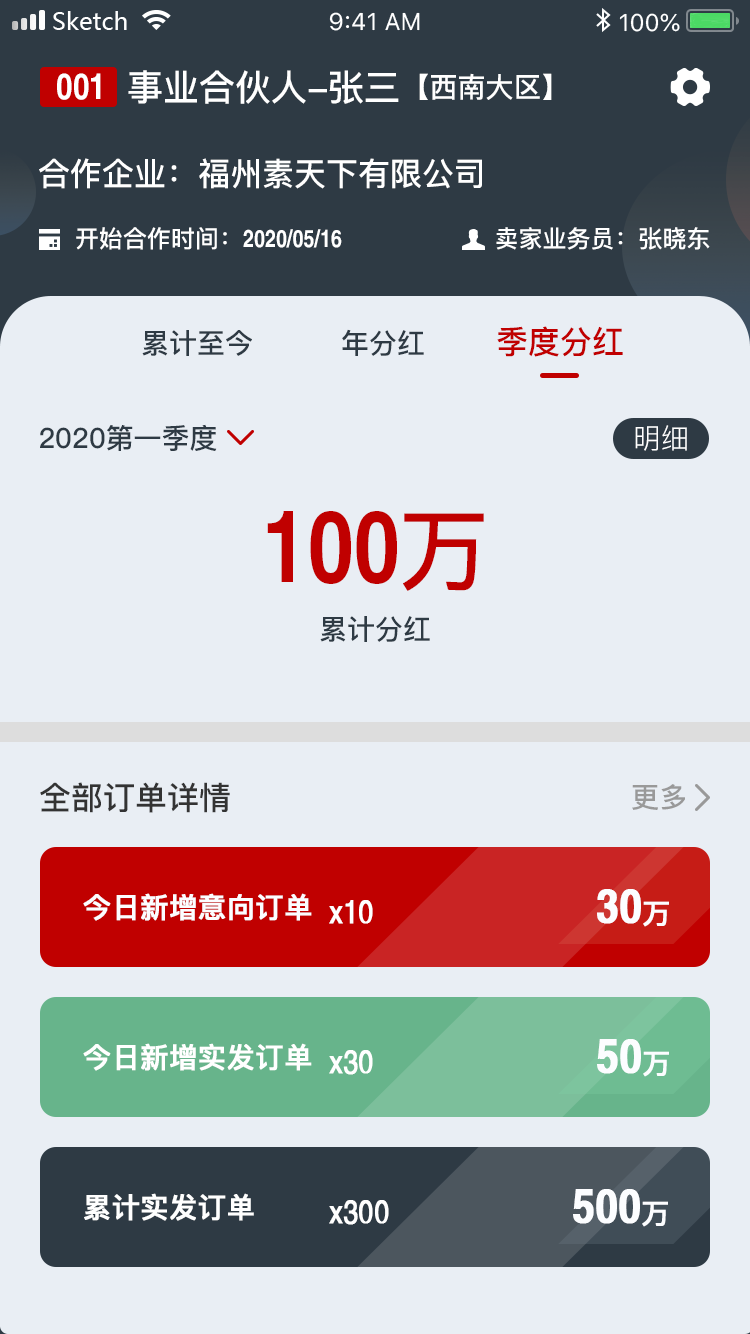Click the battery indicator in status bar
Screen dimensions: 750x1334
(x=712, y=18)
